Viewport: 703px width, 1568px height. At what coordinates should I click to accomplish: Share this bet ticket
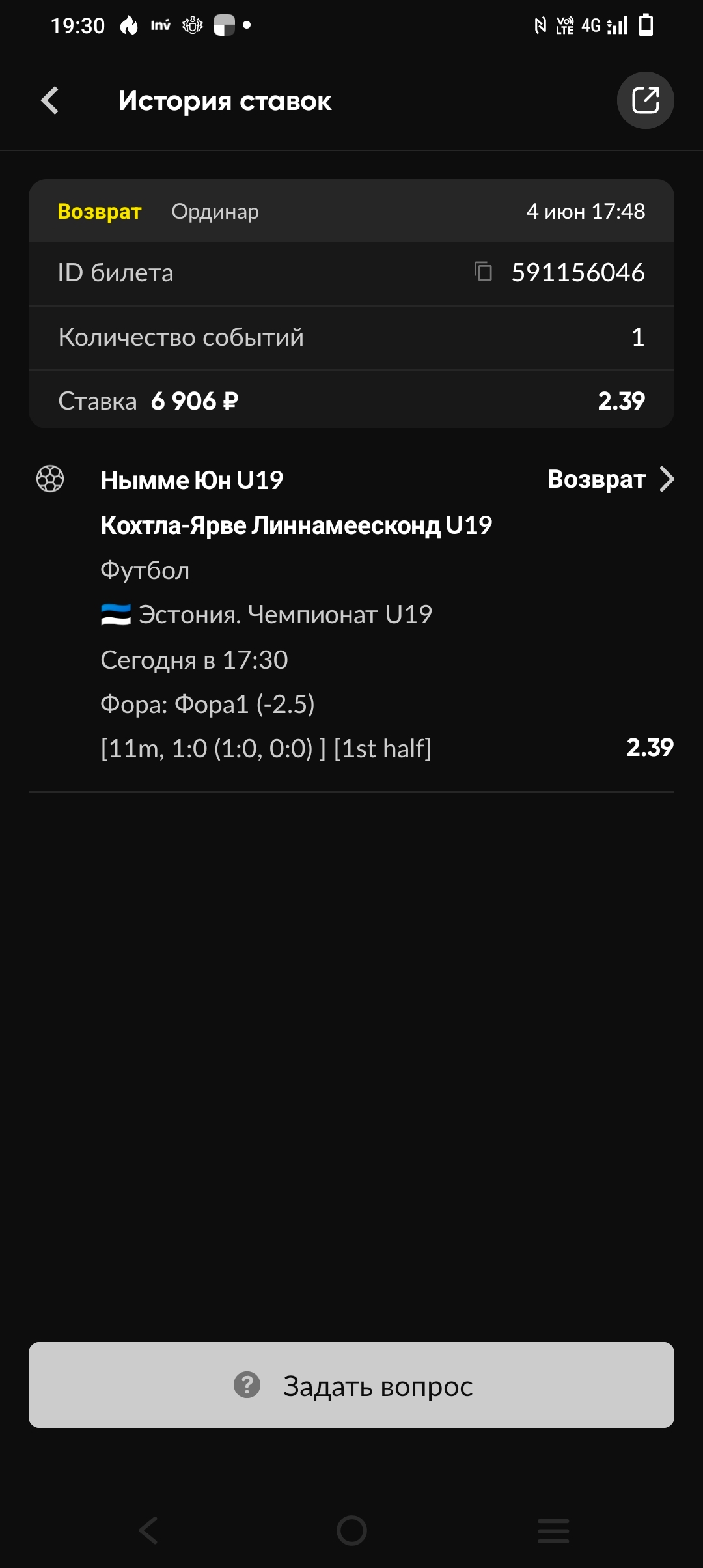[x=644, y=100]
